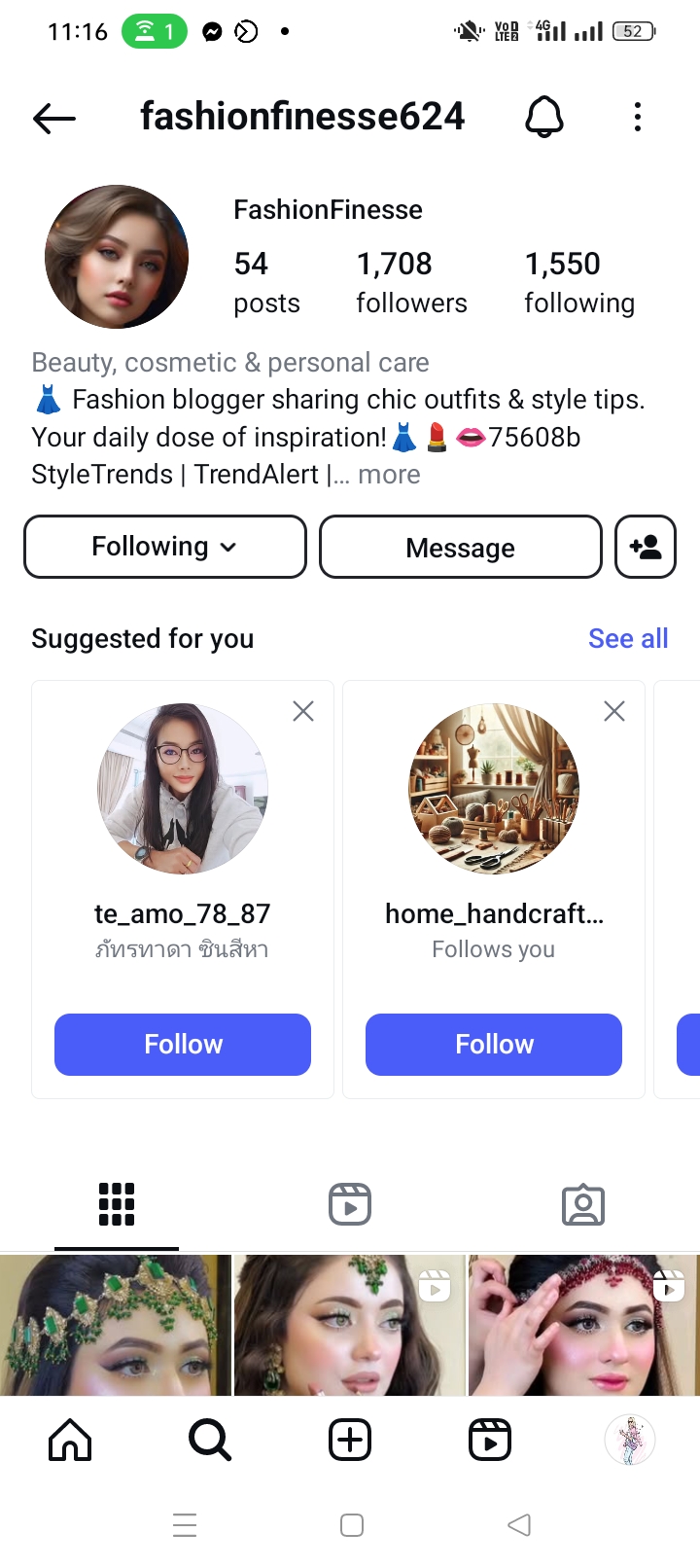Open the 1,708 followers list

[x=411, y=282]
